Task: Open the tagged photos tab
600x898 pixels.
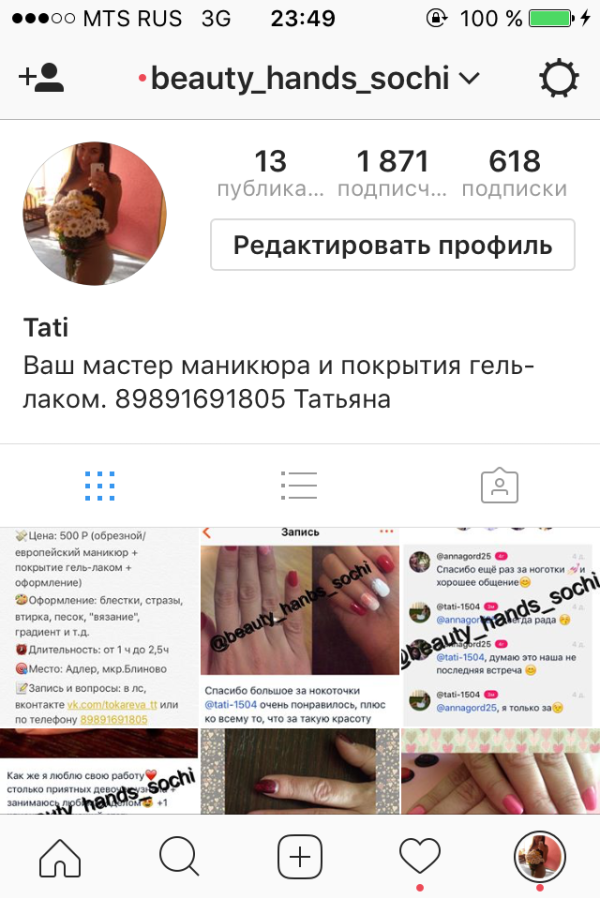Action: (499, 485)
